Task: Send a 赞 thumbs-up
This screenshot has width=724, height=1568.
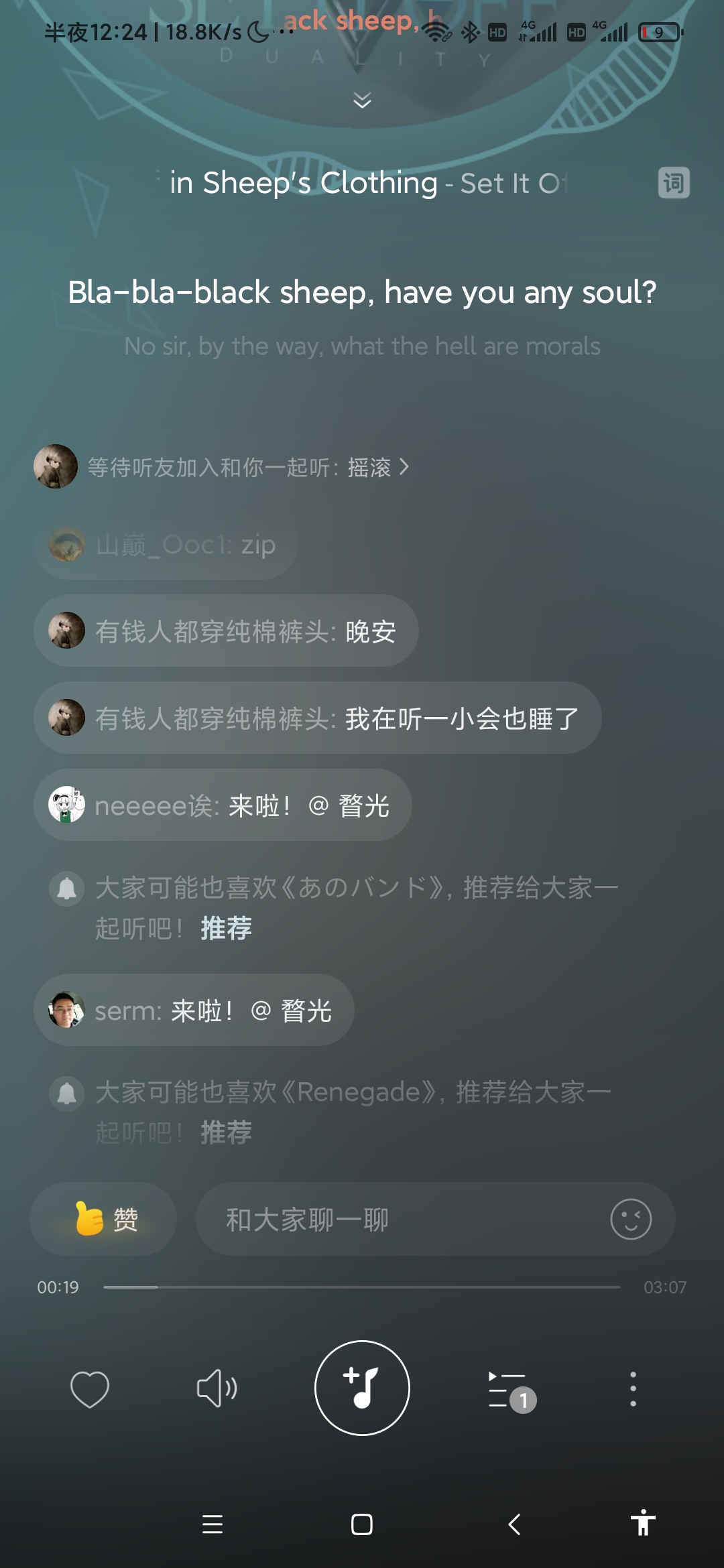Action: pyautogui.click(x=104, y=1219)
